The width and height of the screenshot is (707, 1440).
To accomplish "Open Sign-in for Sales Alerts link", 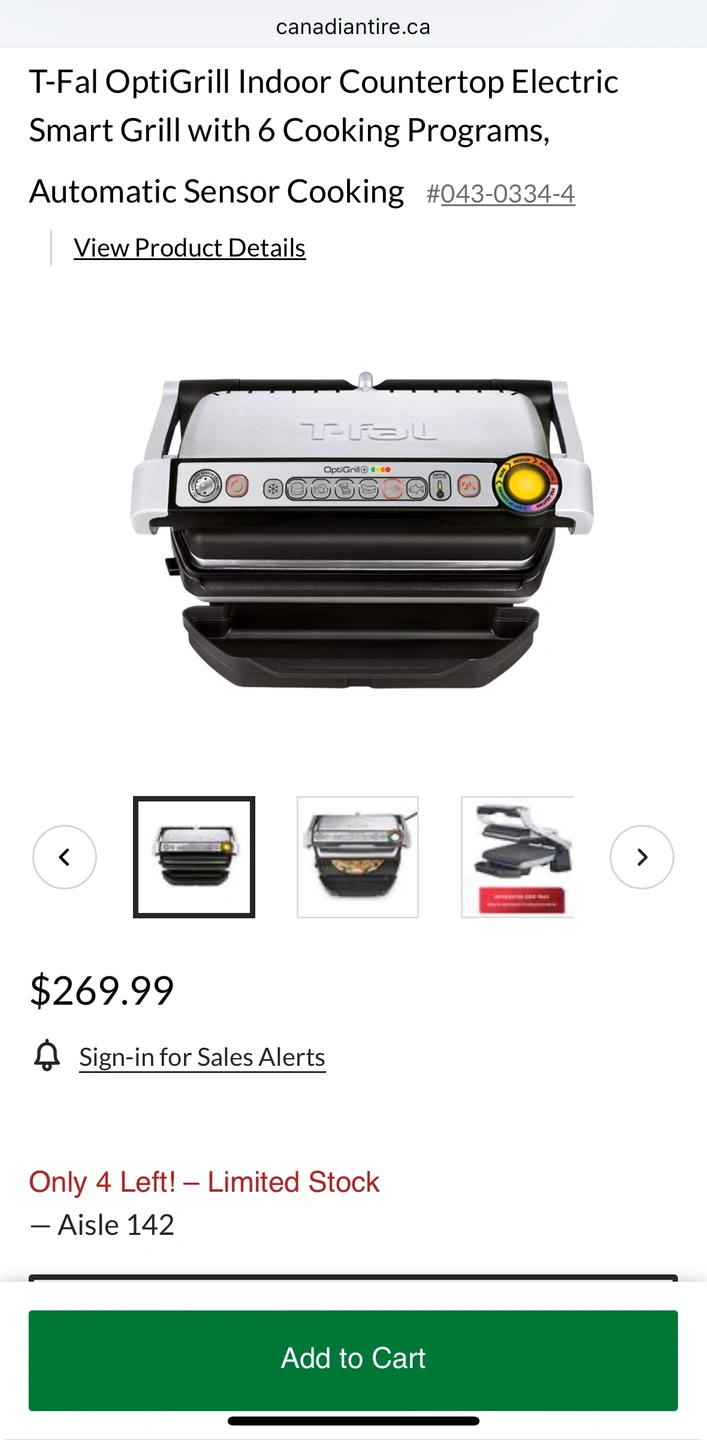I will click(202, 1057).
